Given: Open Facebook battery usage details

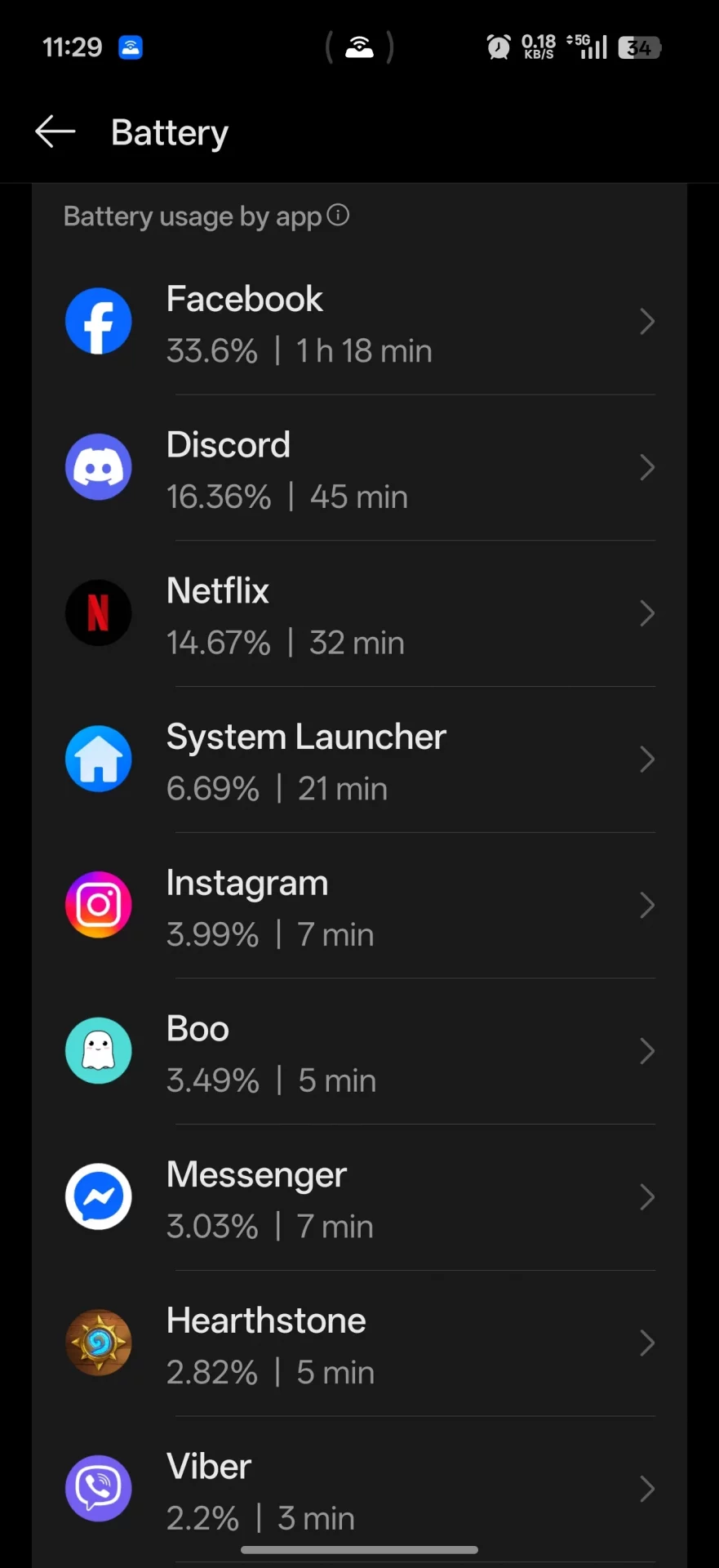Looking at the screenshot, I should [x=359, y=323].
